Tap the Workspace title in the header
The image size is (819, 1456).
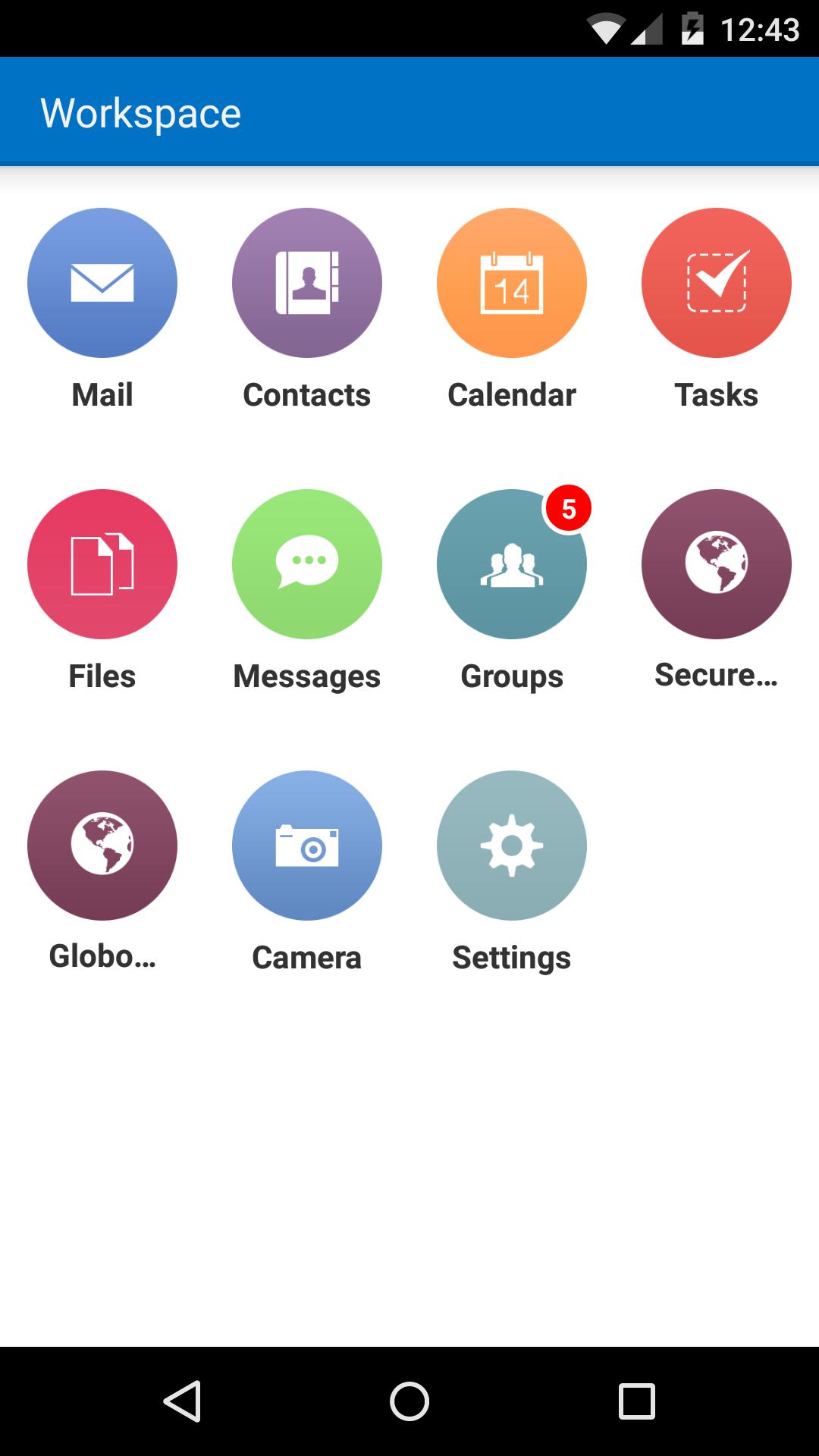[x=141, y=111]
